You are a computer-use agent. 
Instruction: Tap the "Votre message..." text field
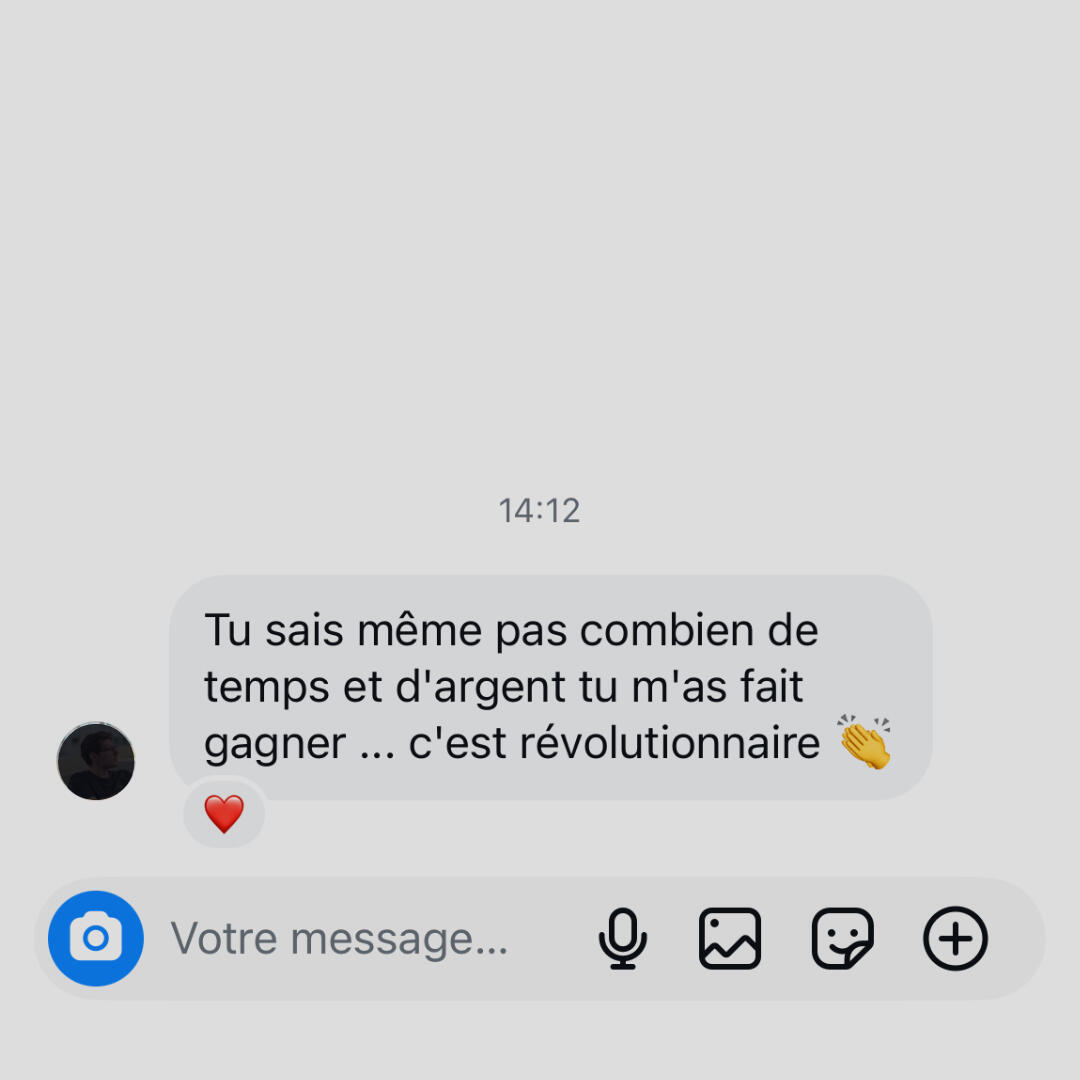(340, 938)
